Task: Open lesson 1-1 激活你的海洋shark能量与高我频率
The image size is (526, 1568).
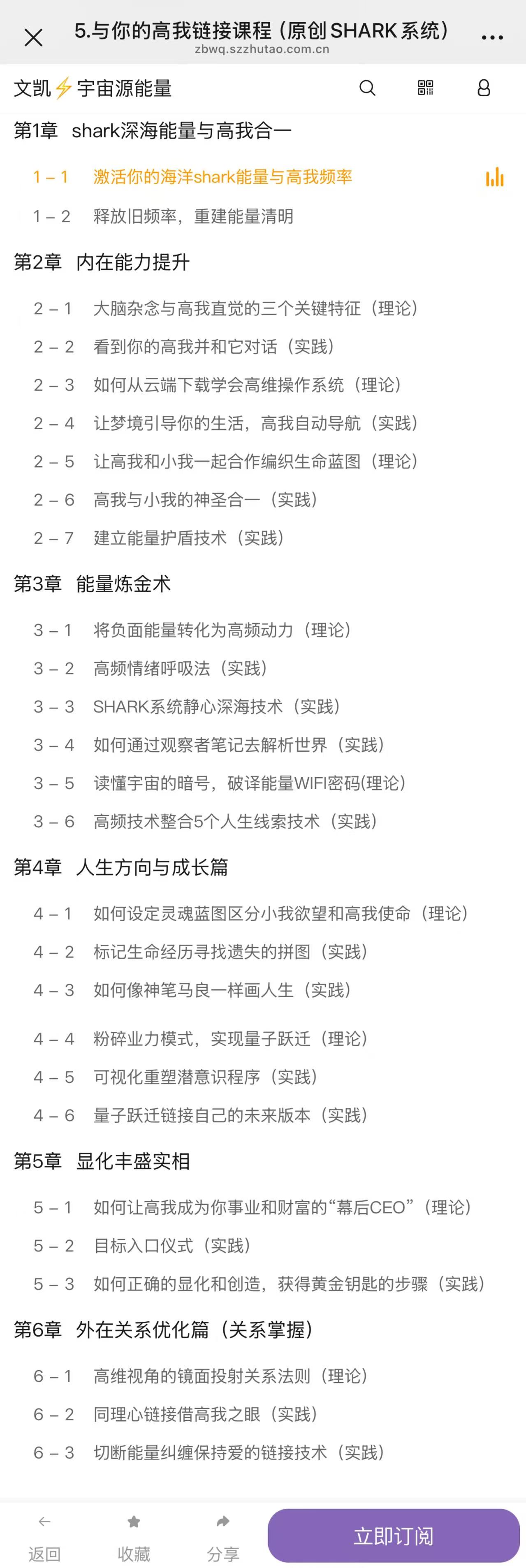Action: [x=222, y=177]
